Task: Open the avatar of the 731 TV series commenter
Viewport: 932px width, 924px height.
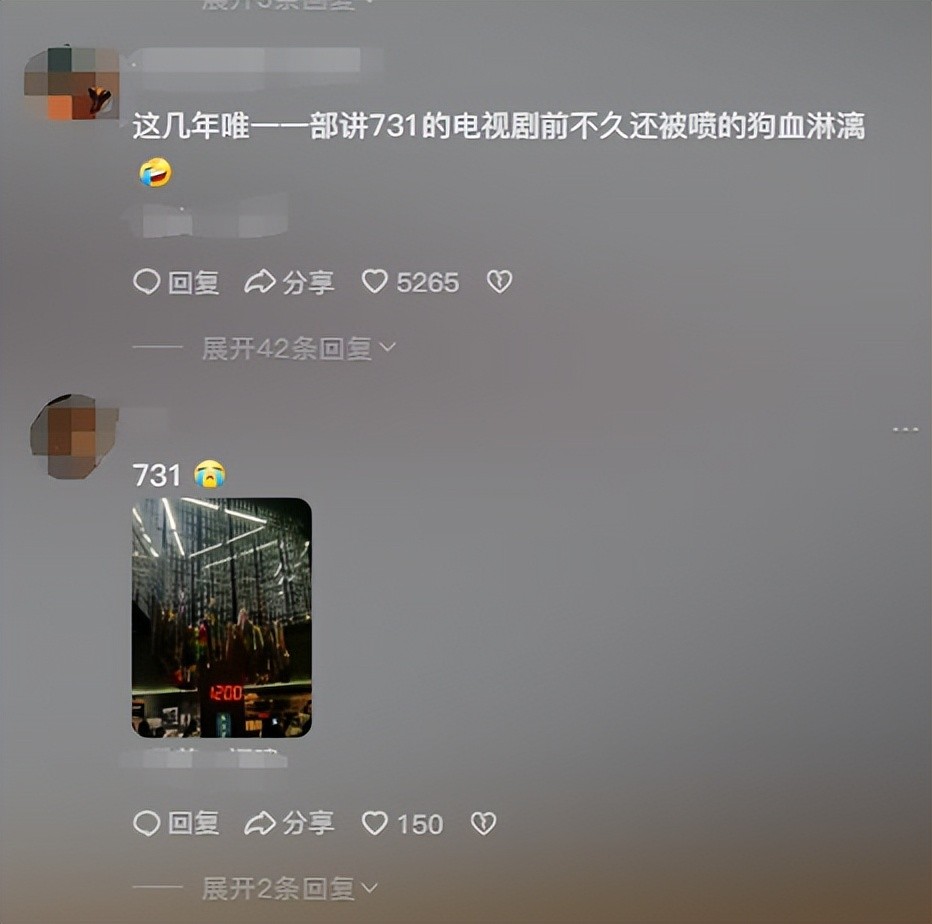Action: coord(70,83)
